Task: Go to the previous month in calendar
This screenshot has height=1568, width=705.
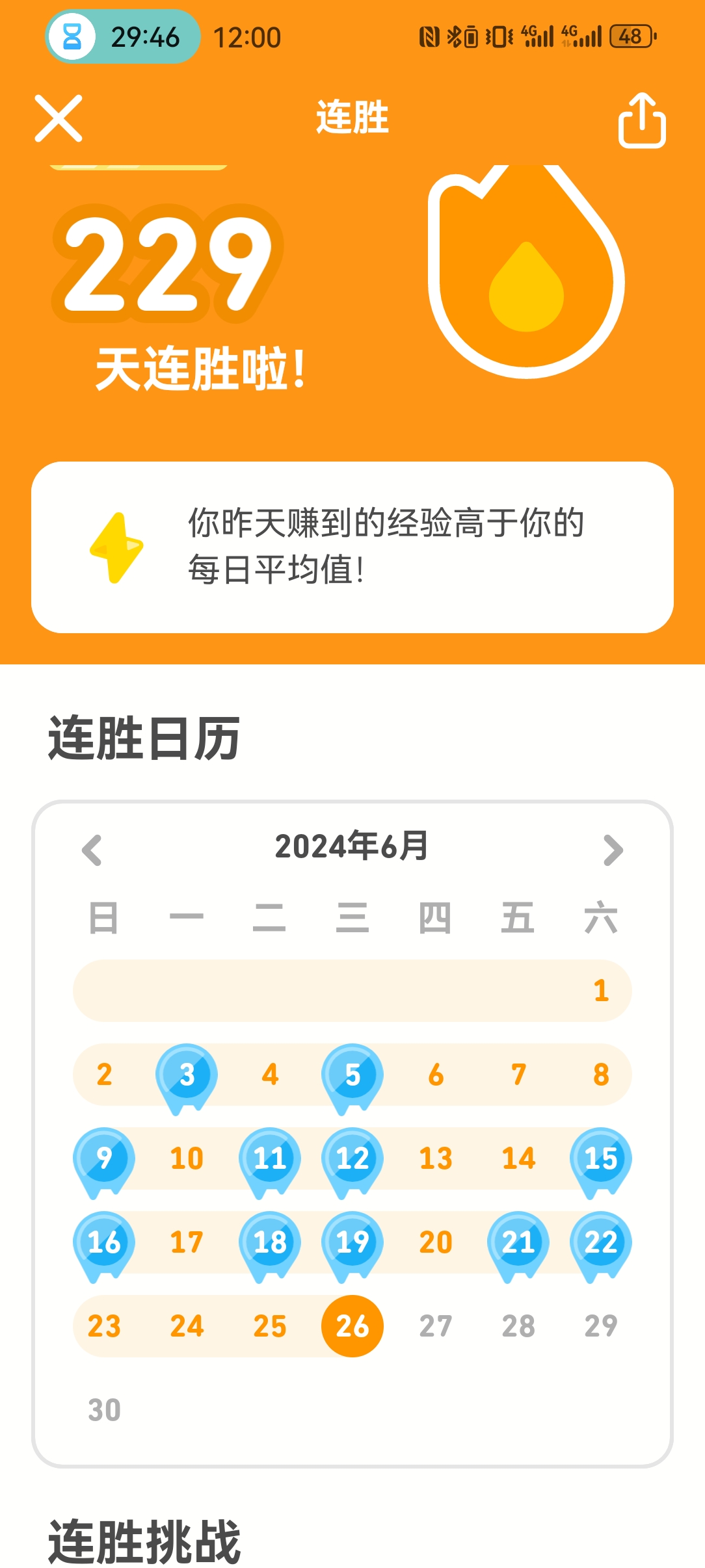Action: coord(92,850)
